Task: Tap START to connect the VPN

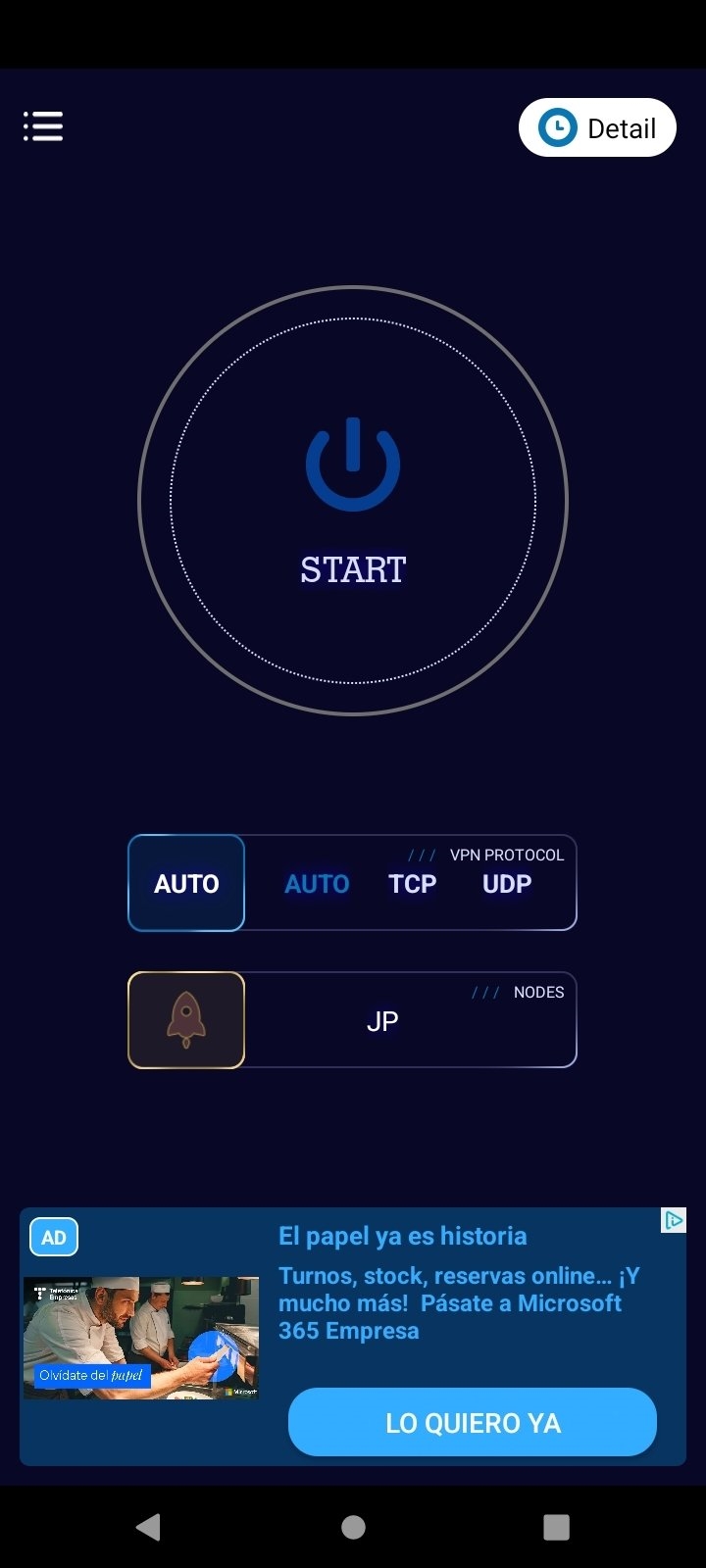Action: point(353,500)
